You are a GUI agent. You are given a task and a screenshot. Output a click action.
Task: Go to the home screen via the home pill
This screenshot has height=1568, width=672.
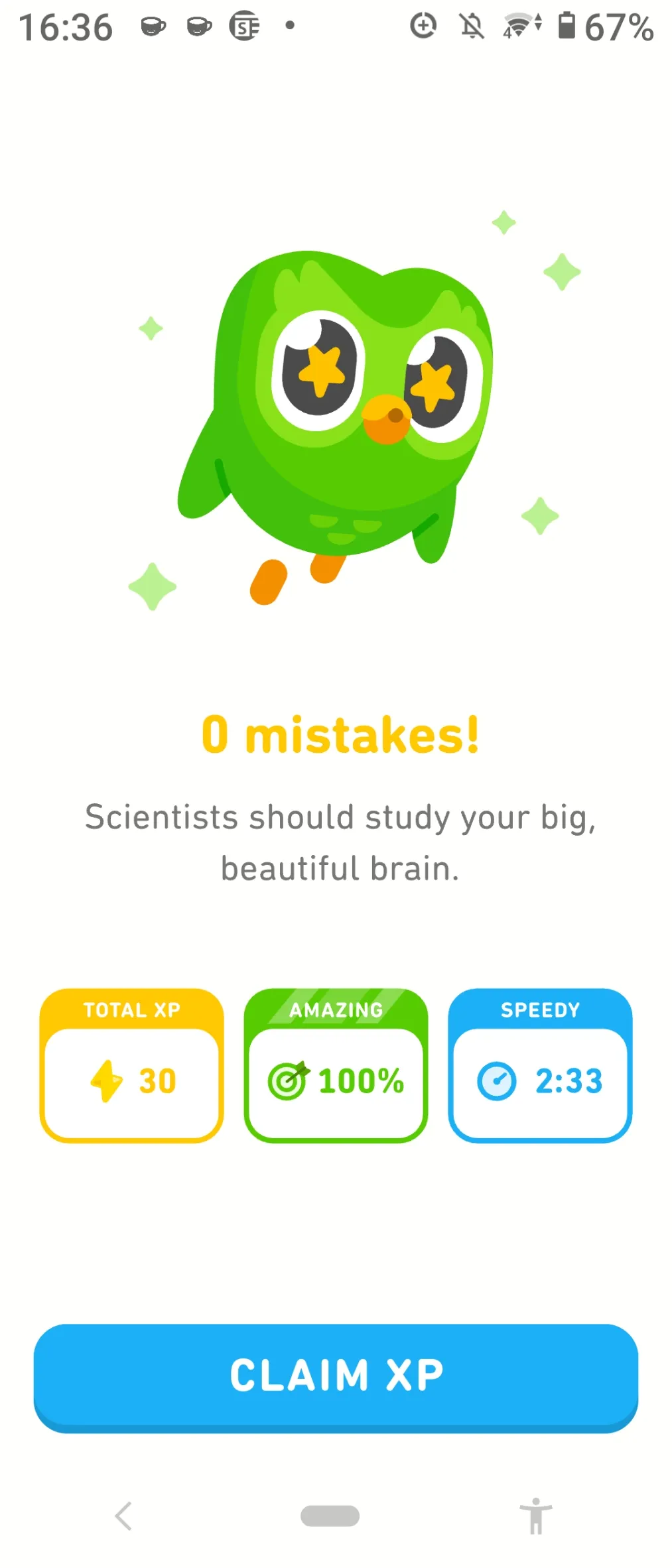coord(330,1516)
